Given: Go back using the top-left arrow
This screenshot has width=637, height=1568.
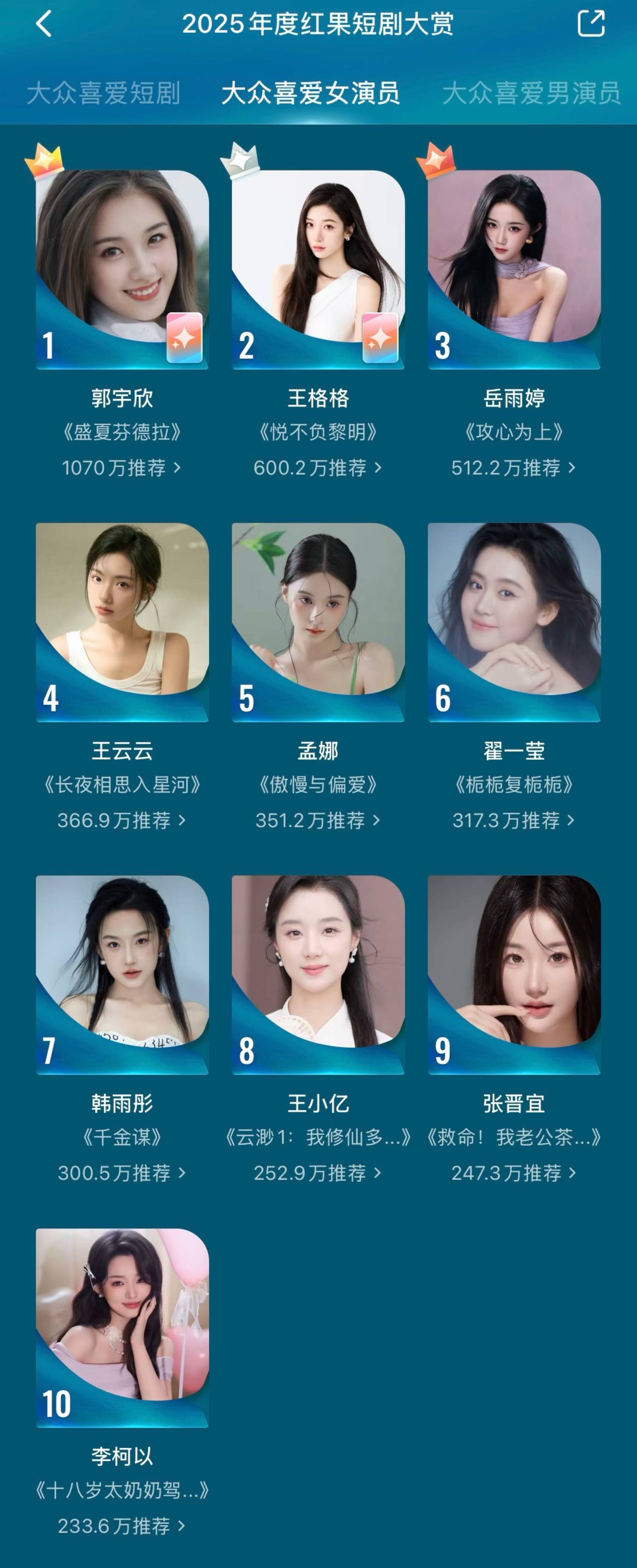Looking at the screenshot, I should [x=44, y=24].
